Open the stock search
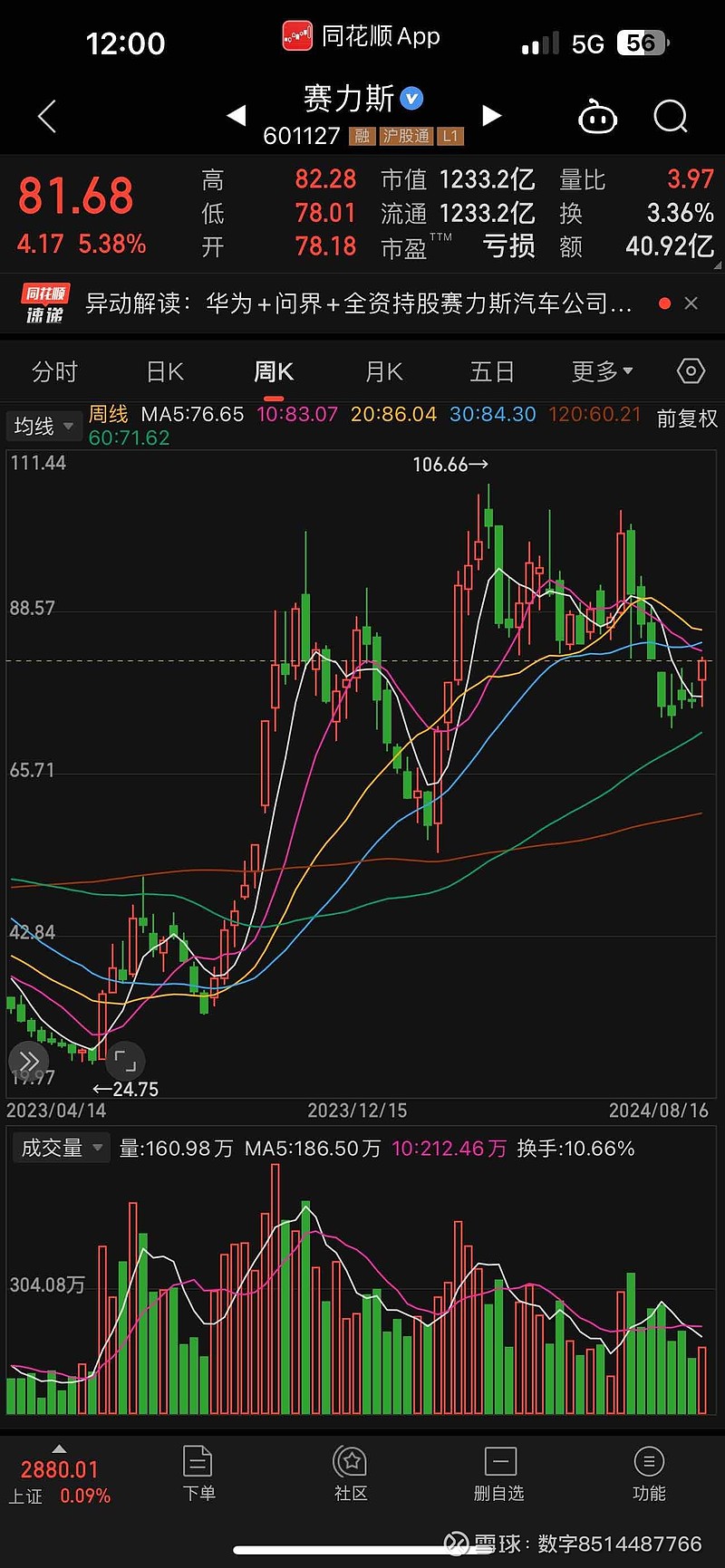The width and height of the screenshot is (725, 1568). [670, 117]
